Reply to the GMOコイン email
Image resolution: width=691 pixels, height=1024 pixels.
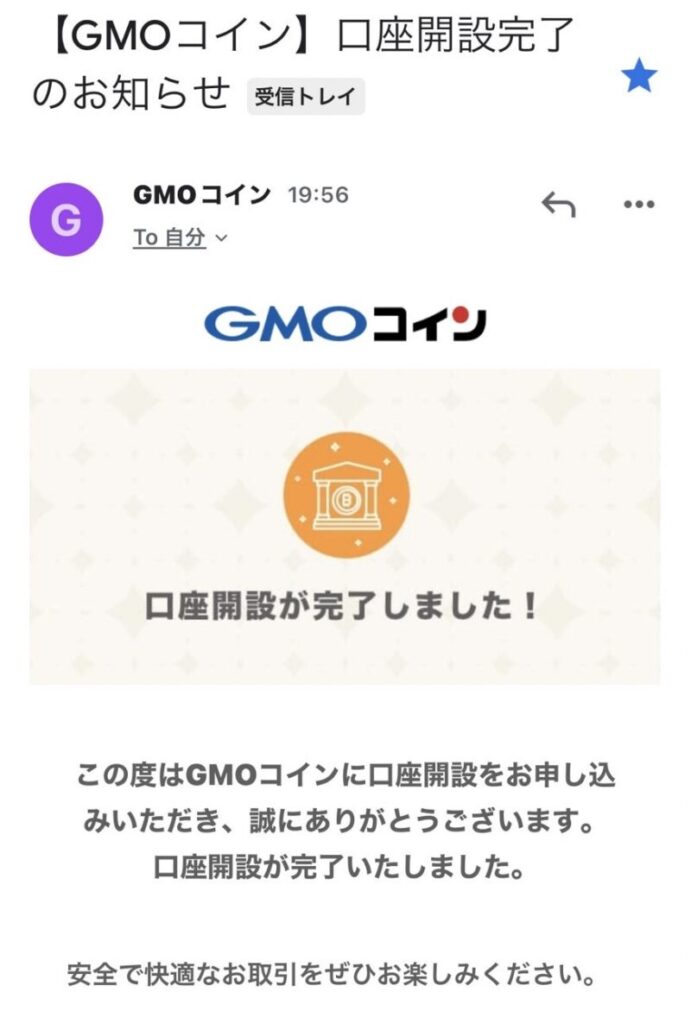[558, 205]
